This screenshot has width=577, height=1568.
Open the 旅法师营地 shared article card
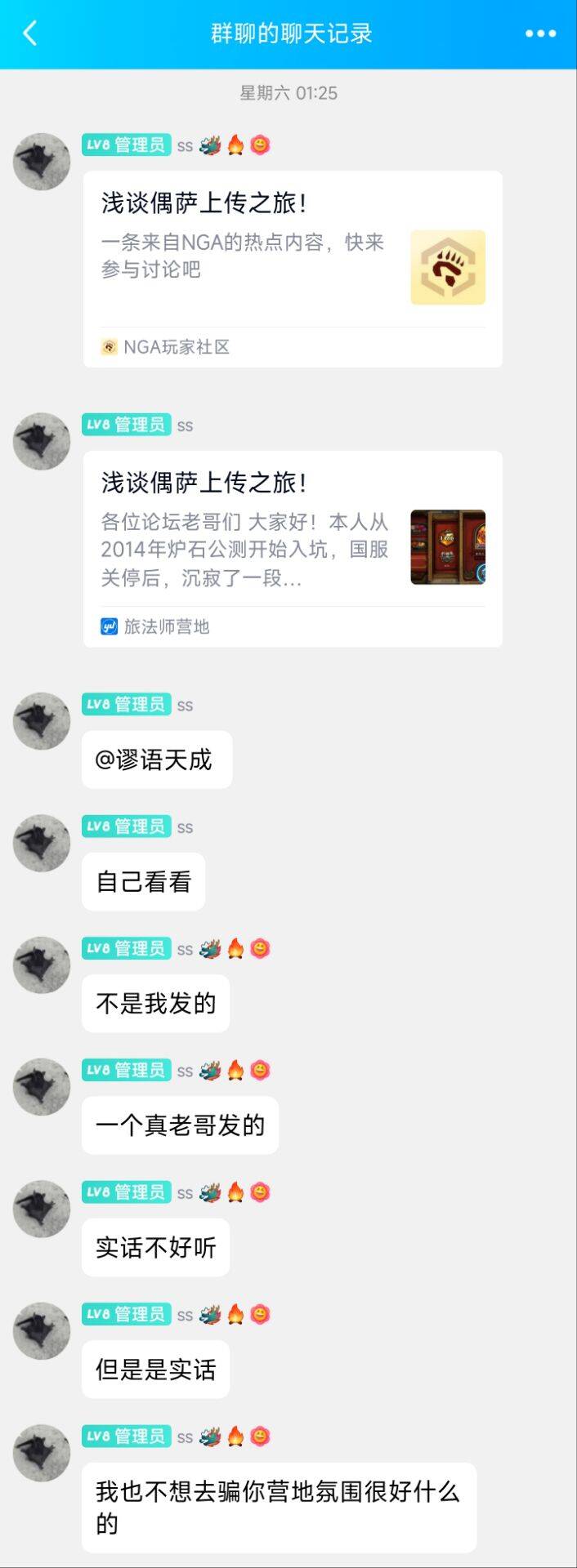coord(292,548)
